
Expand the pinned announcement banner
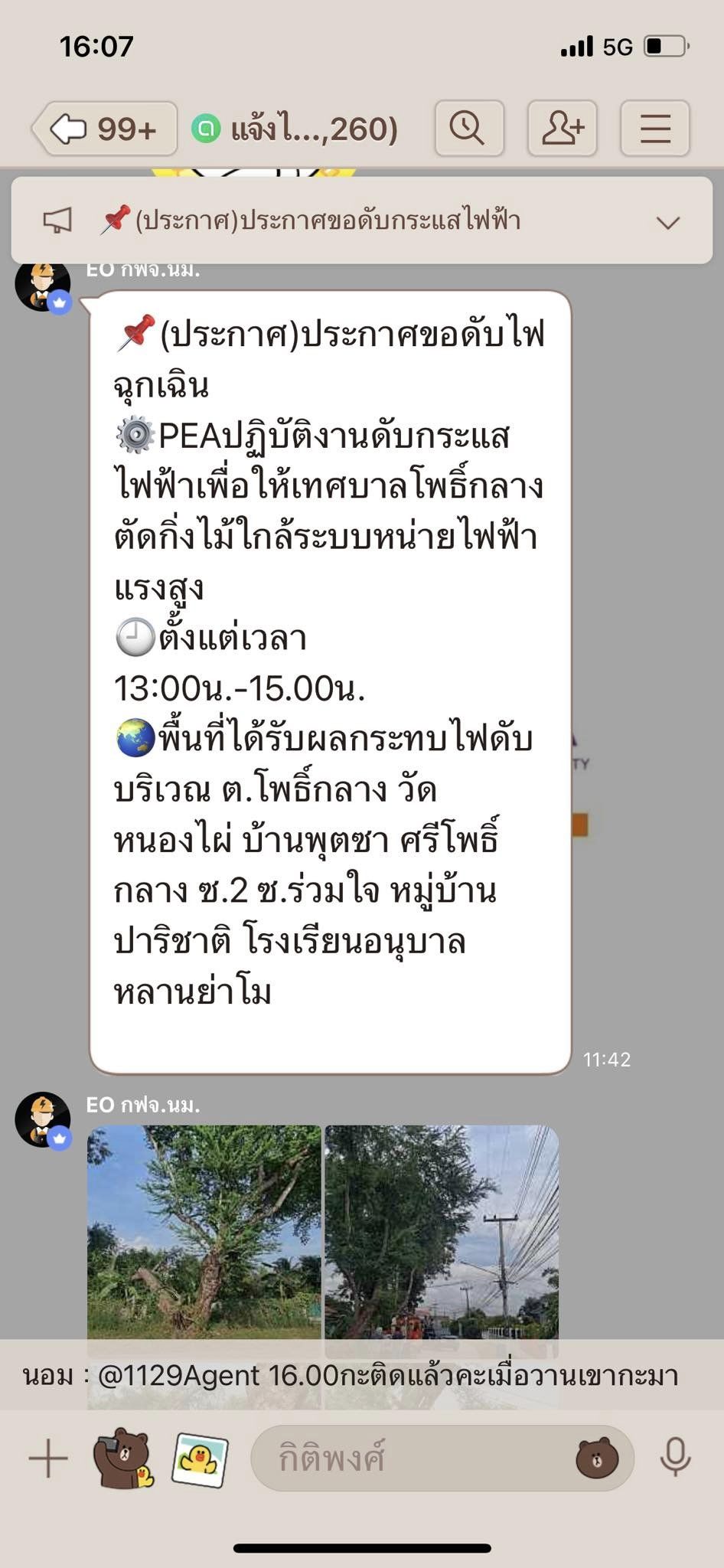[668, 223]
